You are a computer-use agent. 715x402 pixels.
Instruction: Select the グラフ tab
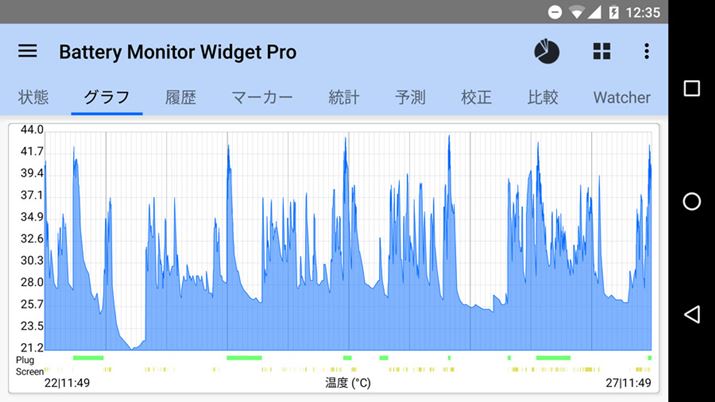pos(106,97)
